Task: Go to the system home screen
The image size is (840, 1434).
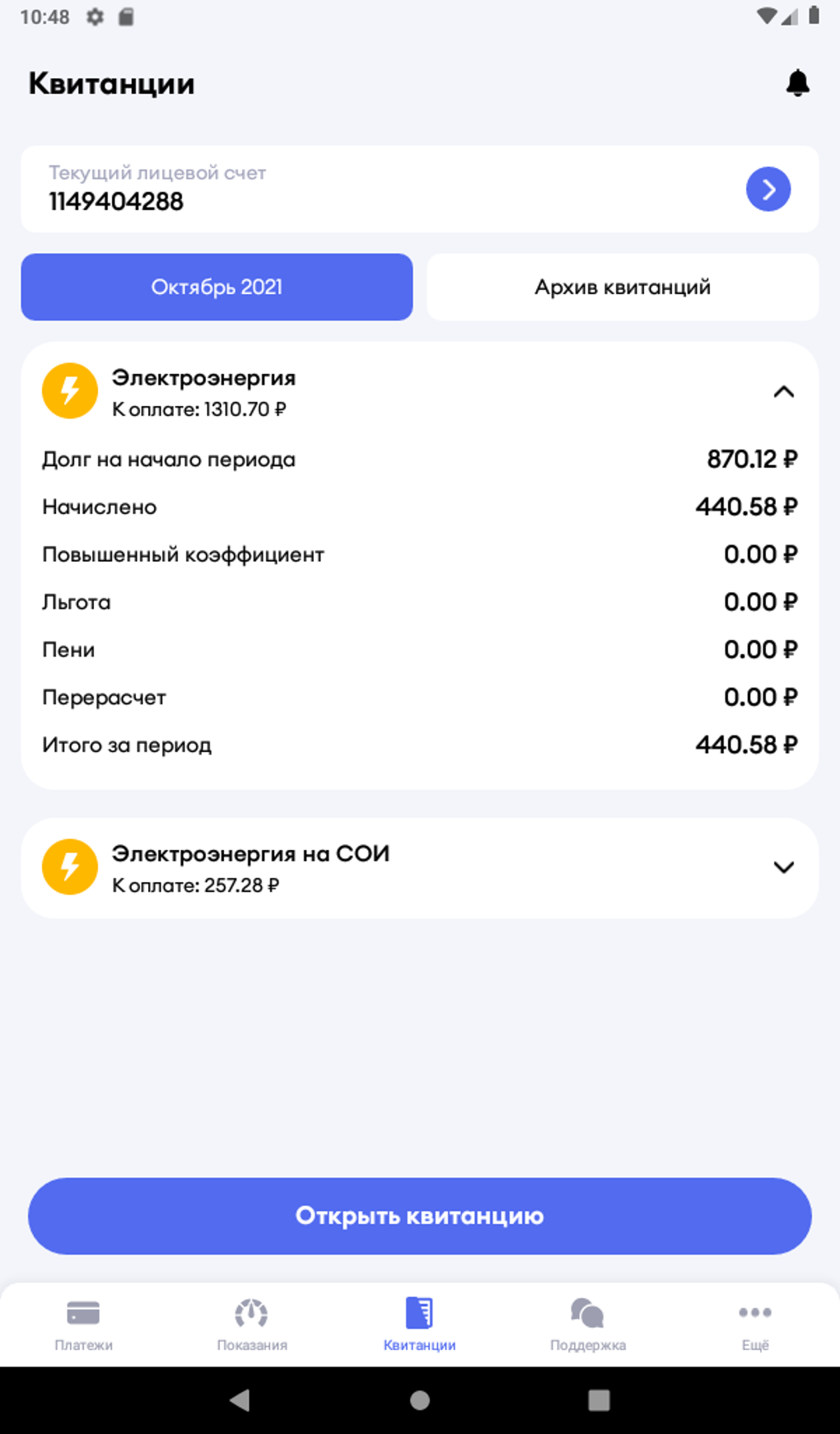Action: pos(420,1399)
